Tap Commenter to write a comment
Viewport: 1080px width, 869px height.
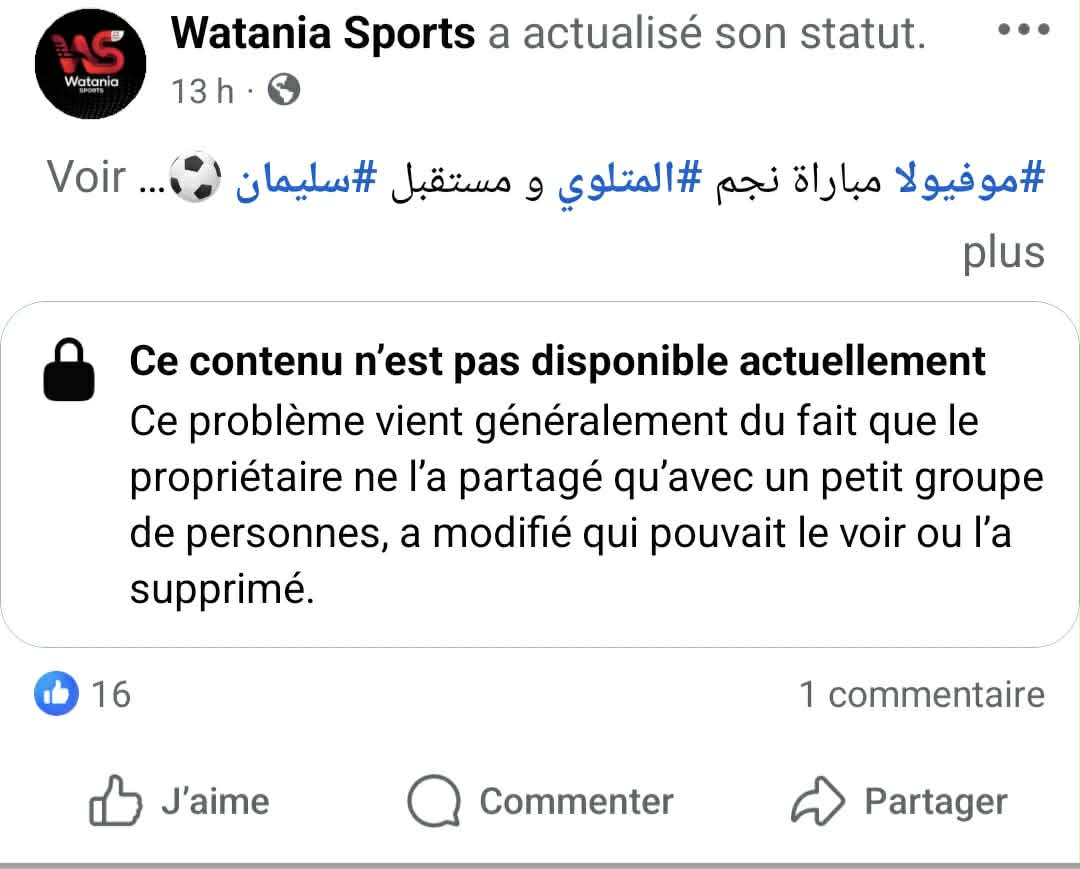541,801
